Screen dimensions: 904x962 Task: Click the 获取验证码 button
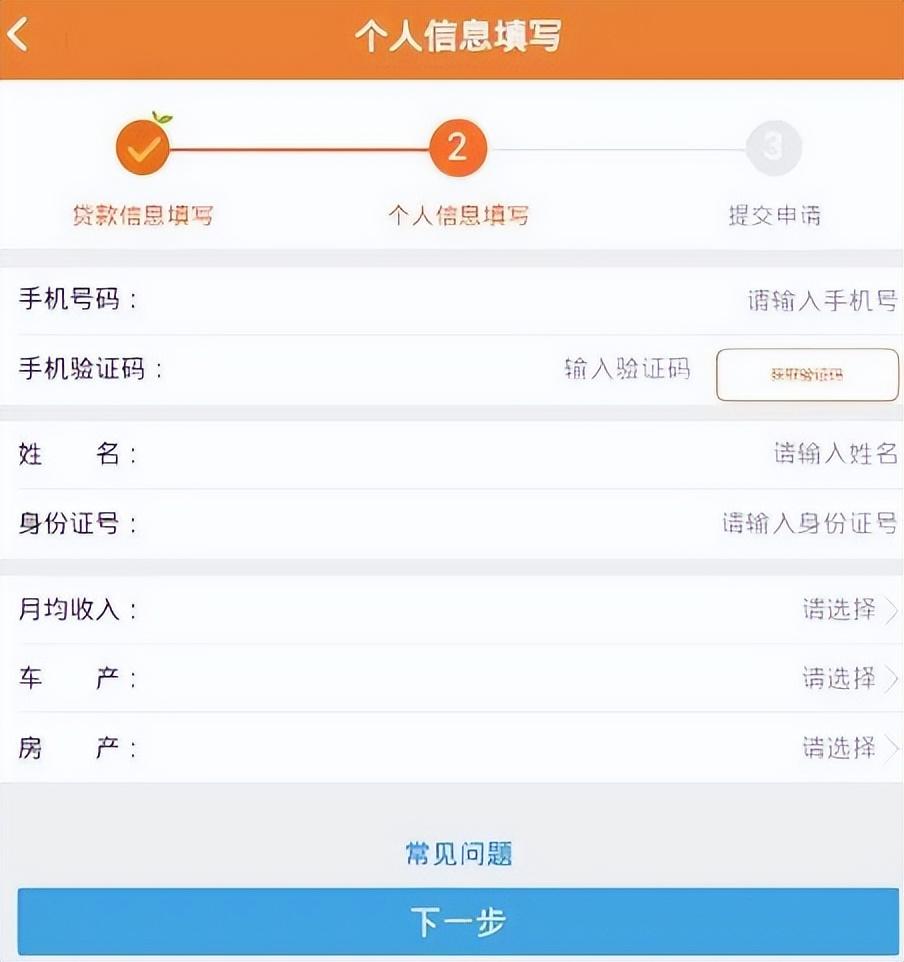click(808, 373)
